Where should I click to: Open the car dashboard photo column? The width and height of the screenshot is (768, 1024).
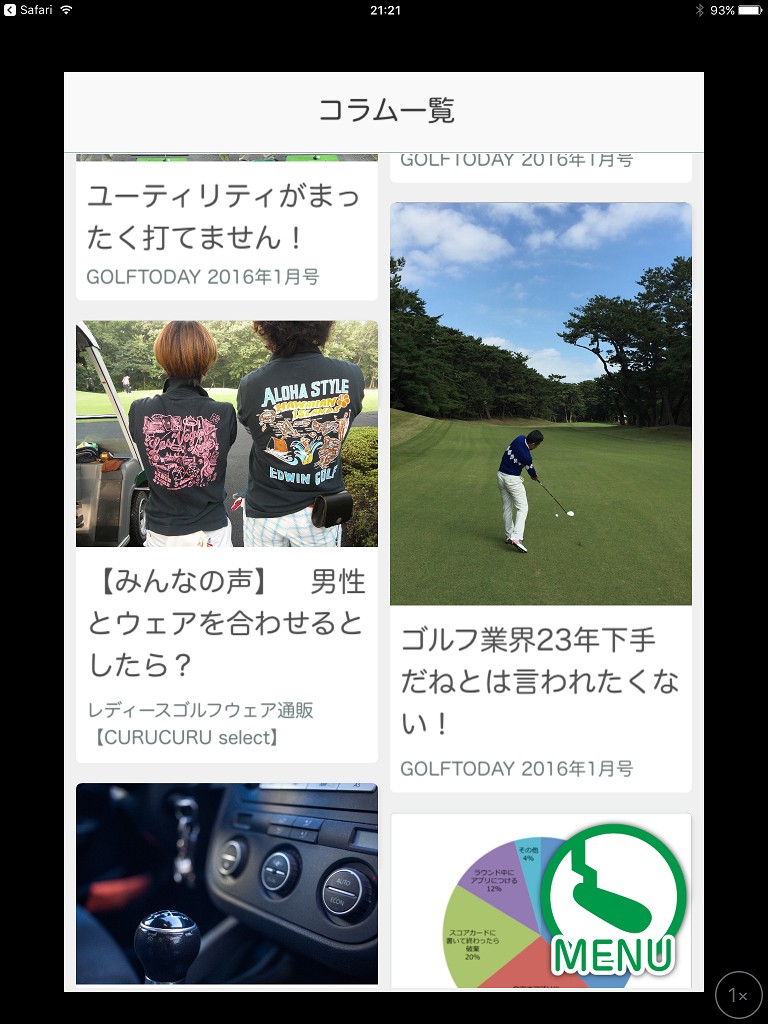pyautogui.click(x=227, y=884)
